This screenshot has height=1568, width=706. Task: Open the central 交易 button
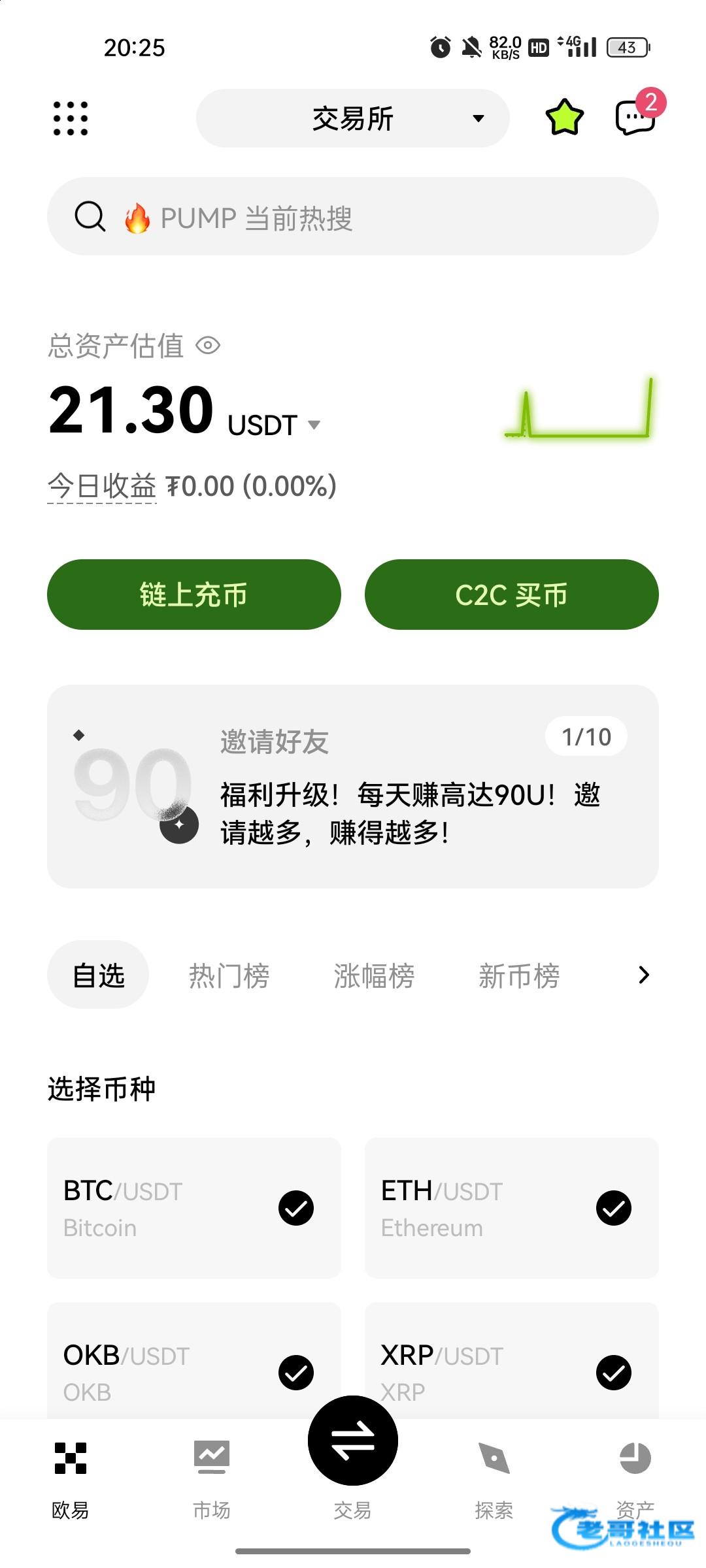coord(353,1441)
